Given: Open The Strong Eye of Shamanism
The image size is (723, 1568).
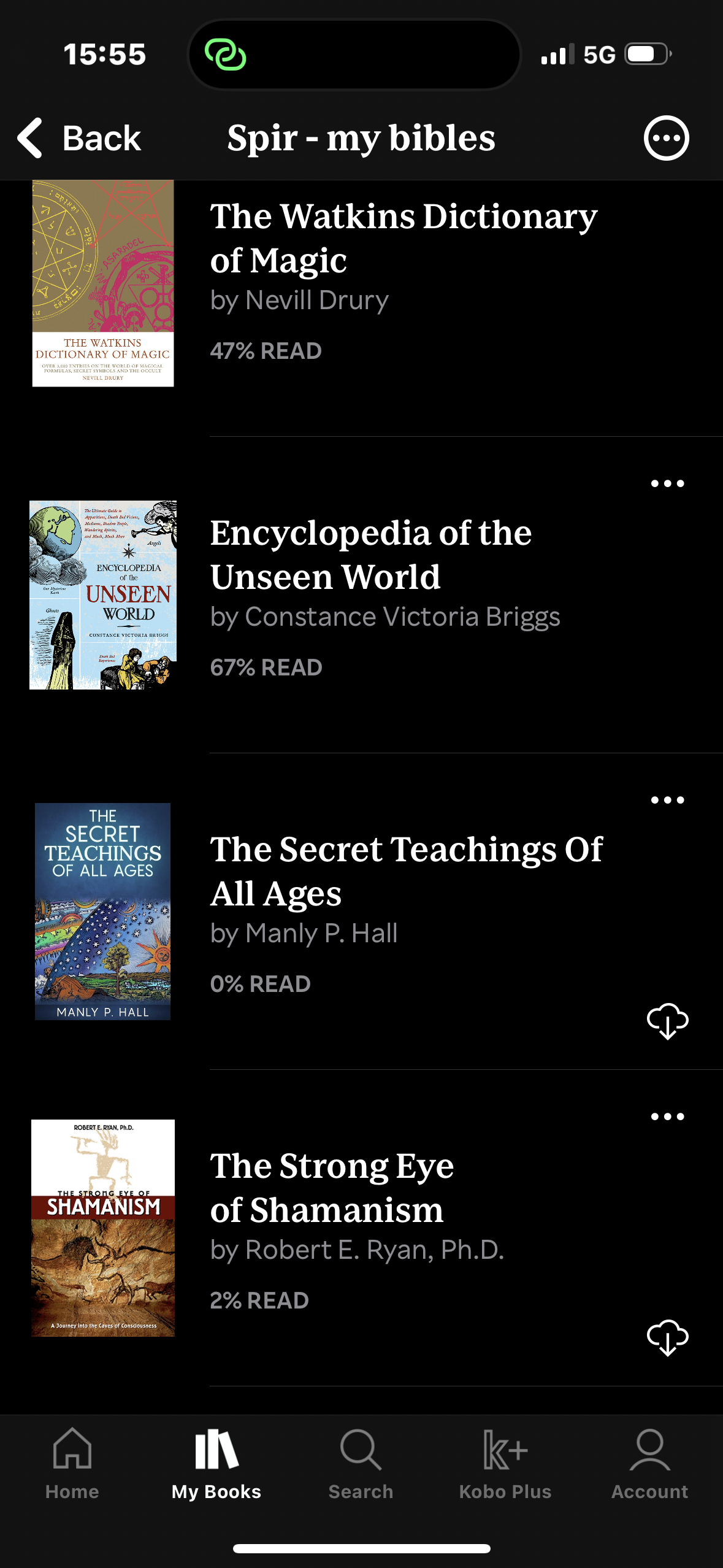Looking at the screenshot, I should coord(332,1188).
